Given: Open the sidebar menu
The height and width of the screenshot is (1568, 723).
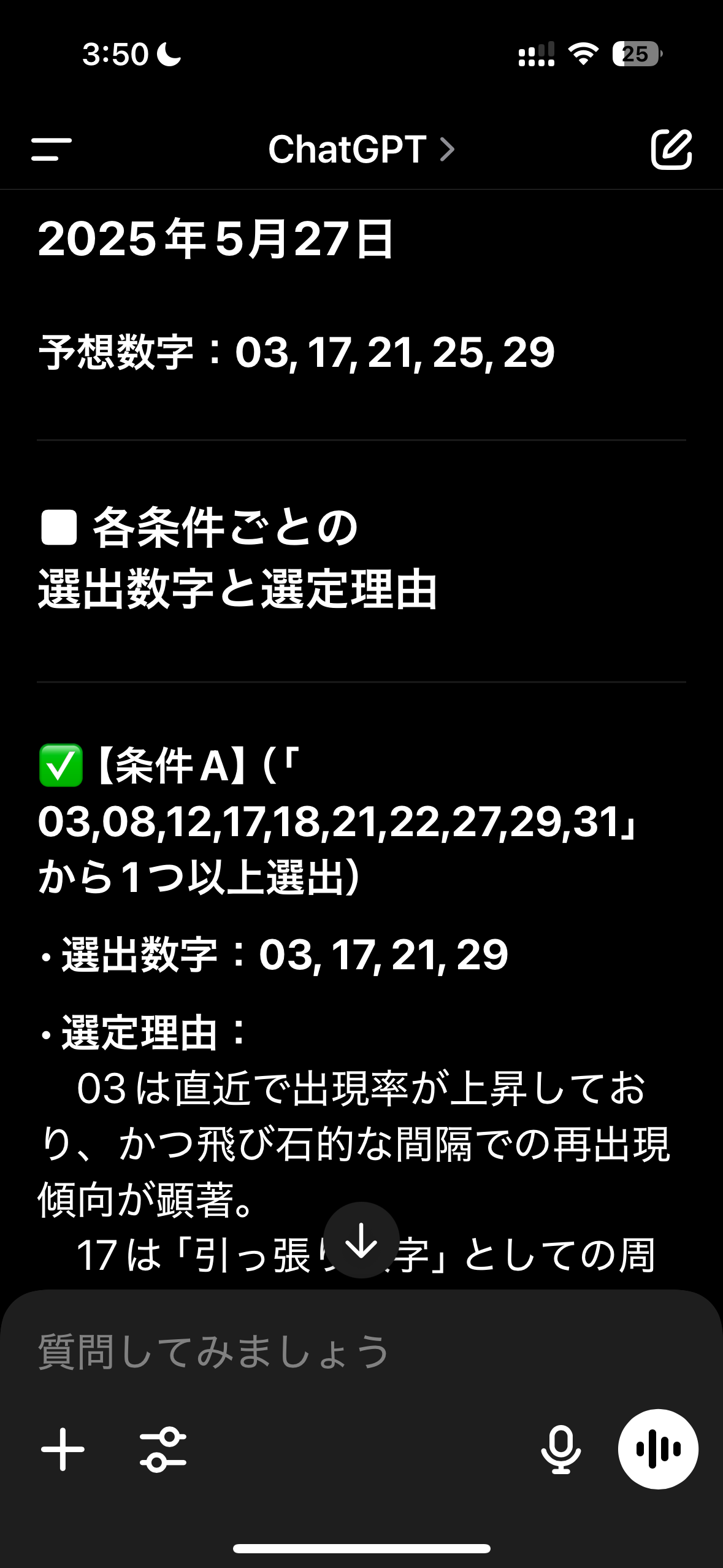Looking at the screenshot, I should (52, 149).
